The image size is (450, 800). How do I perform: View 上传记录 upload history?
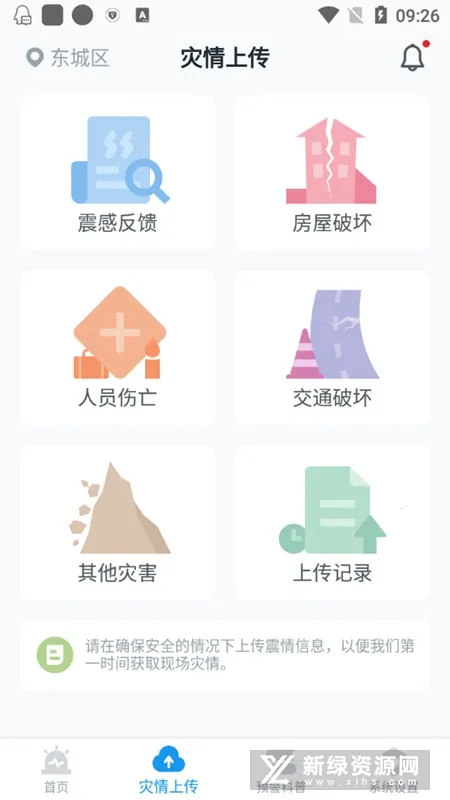point(332,523)
